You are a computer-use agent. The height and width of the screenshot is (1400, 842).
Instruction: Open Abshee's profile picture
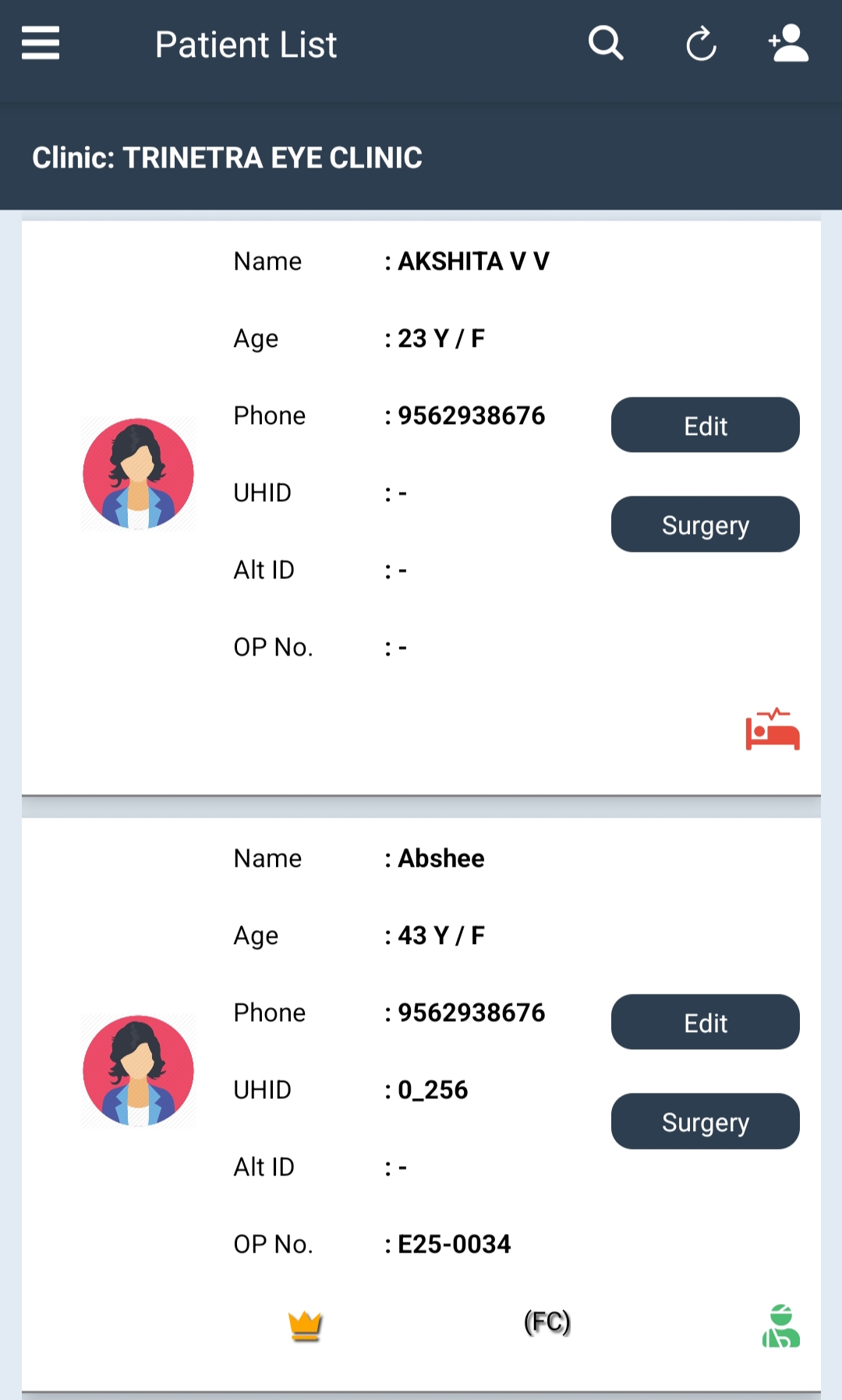tap(139, 1071)
